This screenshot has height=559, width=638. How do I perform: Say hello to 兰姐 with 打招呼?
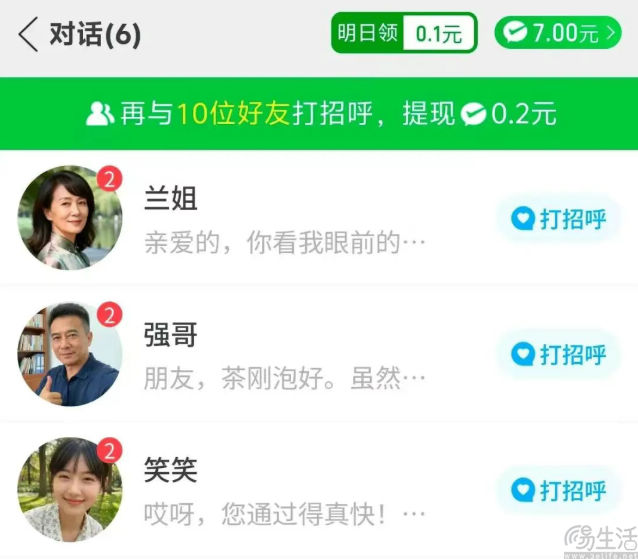(x=559, y=219)
